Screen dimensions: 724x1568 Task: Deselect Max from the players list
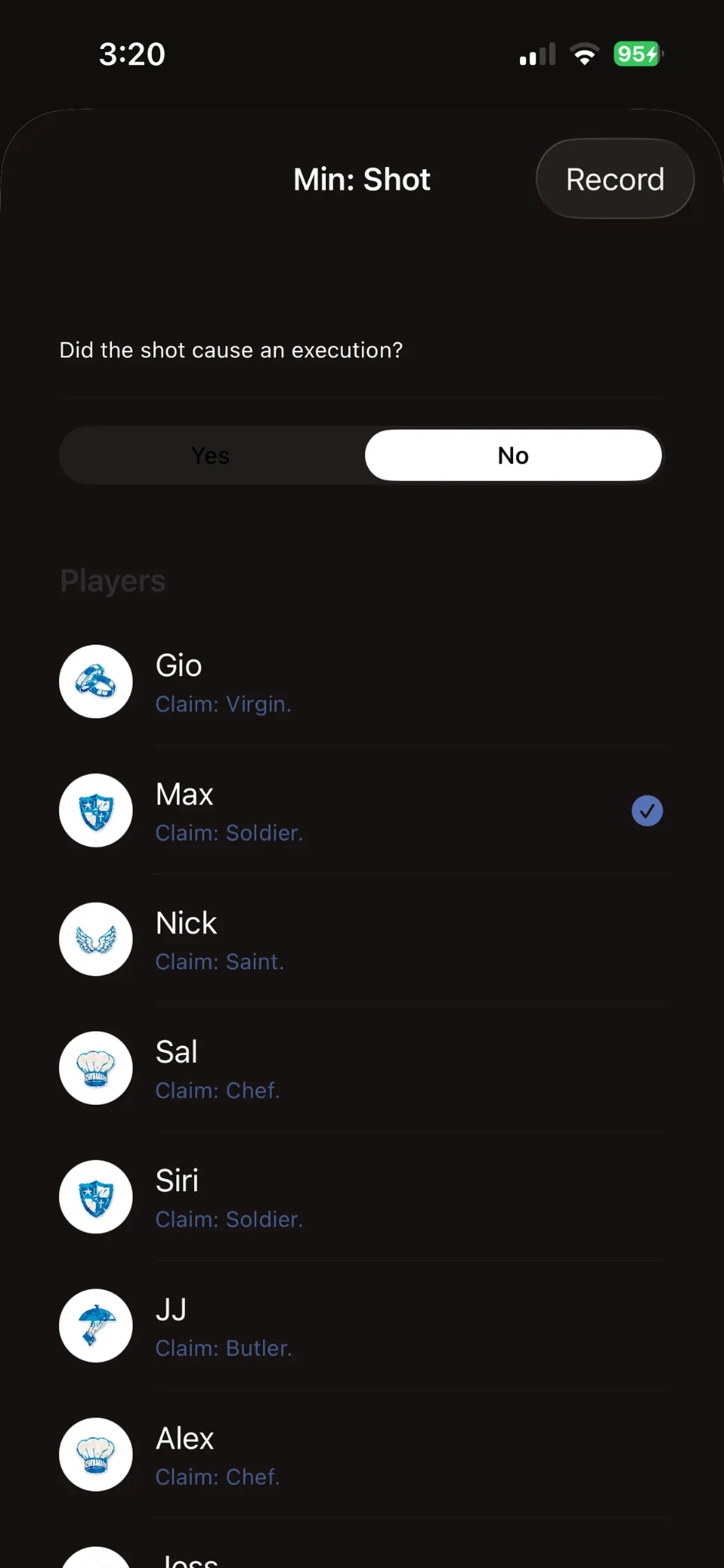361,811
